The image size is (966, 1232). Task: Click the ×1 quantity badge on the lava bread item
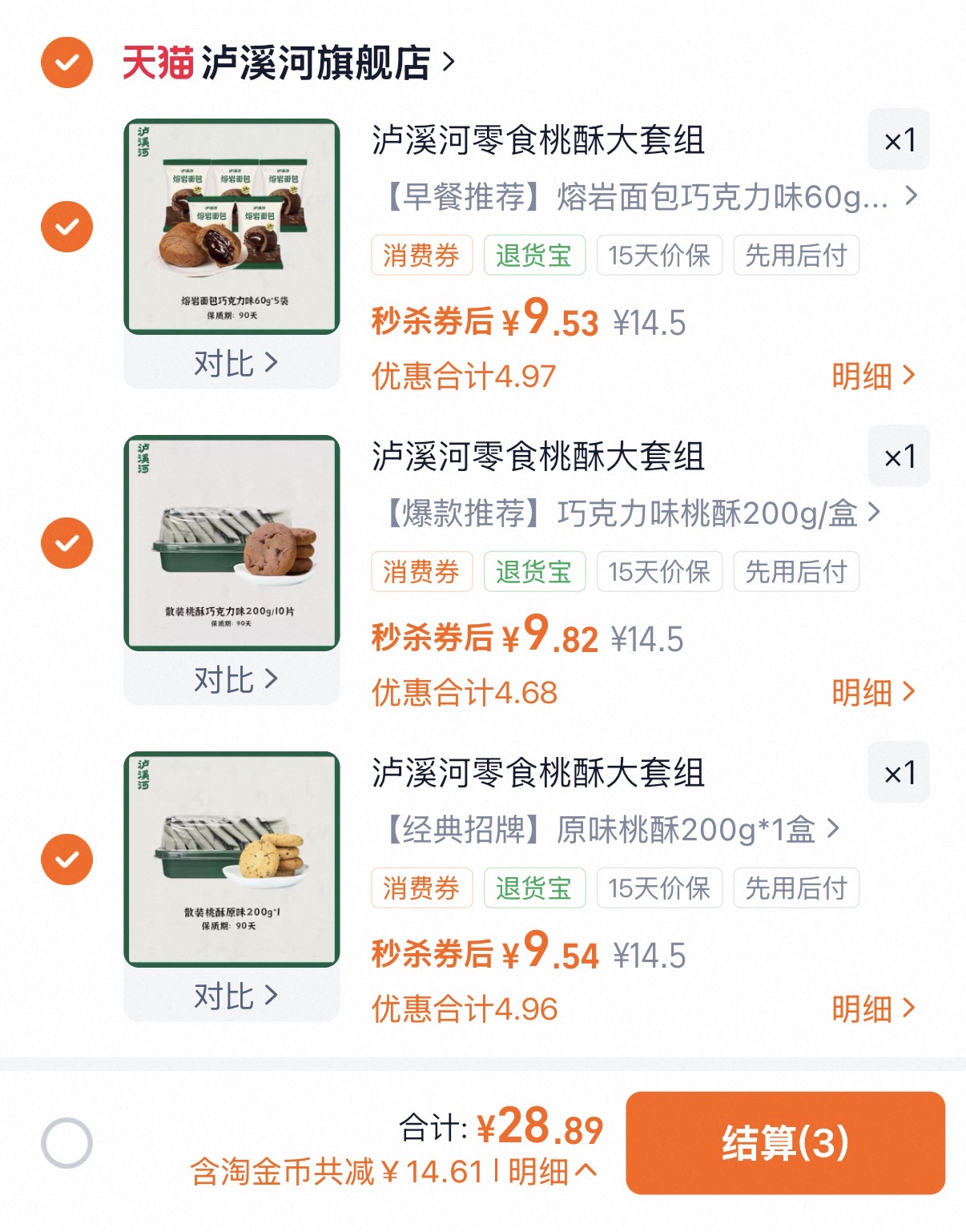pos(899,139)
